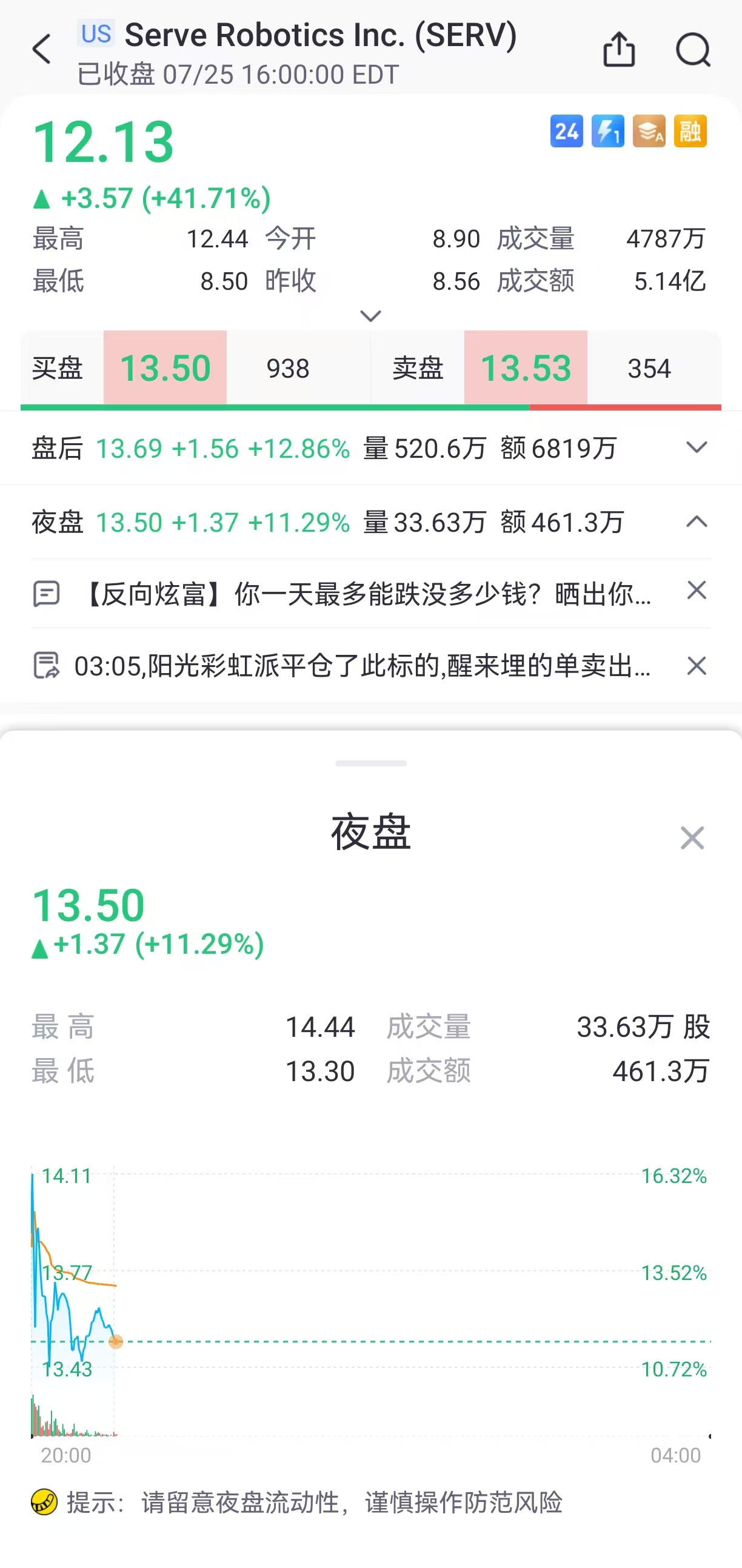Tap the 24-hour trading badge
The width and height of the screenshot is (742, 1568).
click(566, 131)
